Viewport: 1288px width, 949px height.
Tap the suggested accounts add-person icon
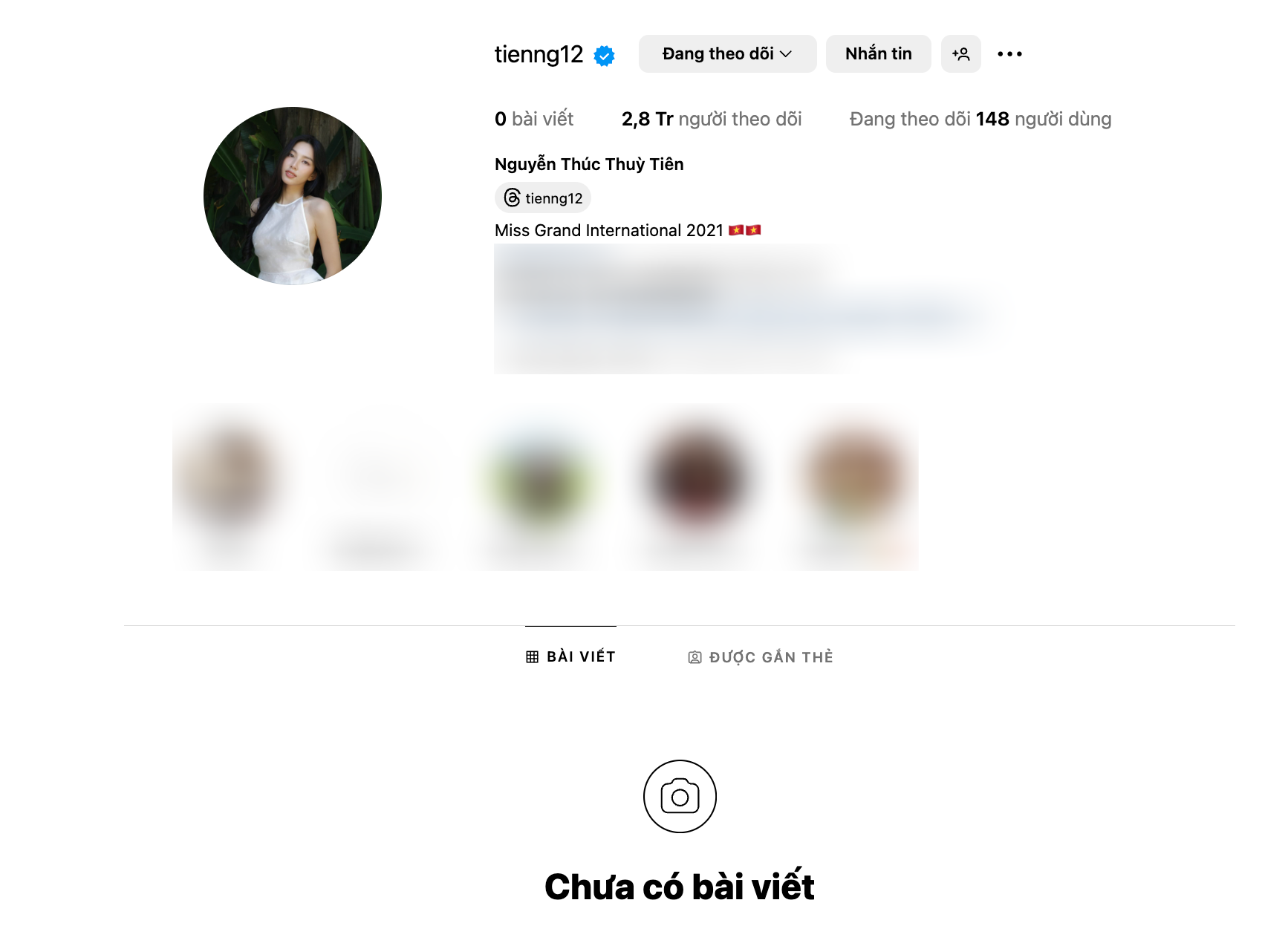click(960, 53)
